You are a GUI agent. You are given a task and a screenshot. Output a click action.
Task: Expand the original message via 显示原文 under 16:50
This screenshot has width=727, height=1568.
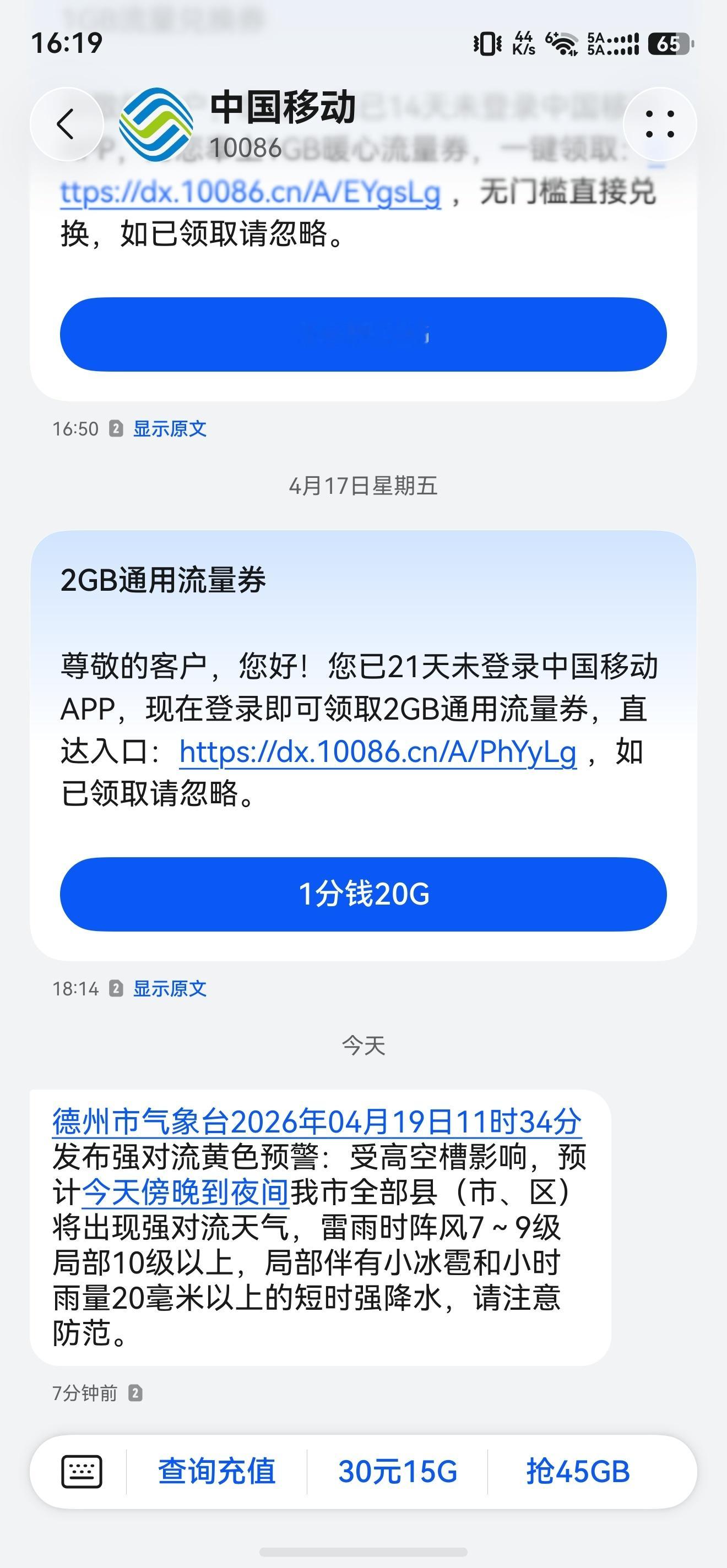pyautogui.click(x=169, y=428)
